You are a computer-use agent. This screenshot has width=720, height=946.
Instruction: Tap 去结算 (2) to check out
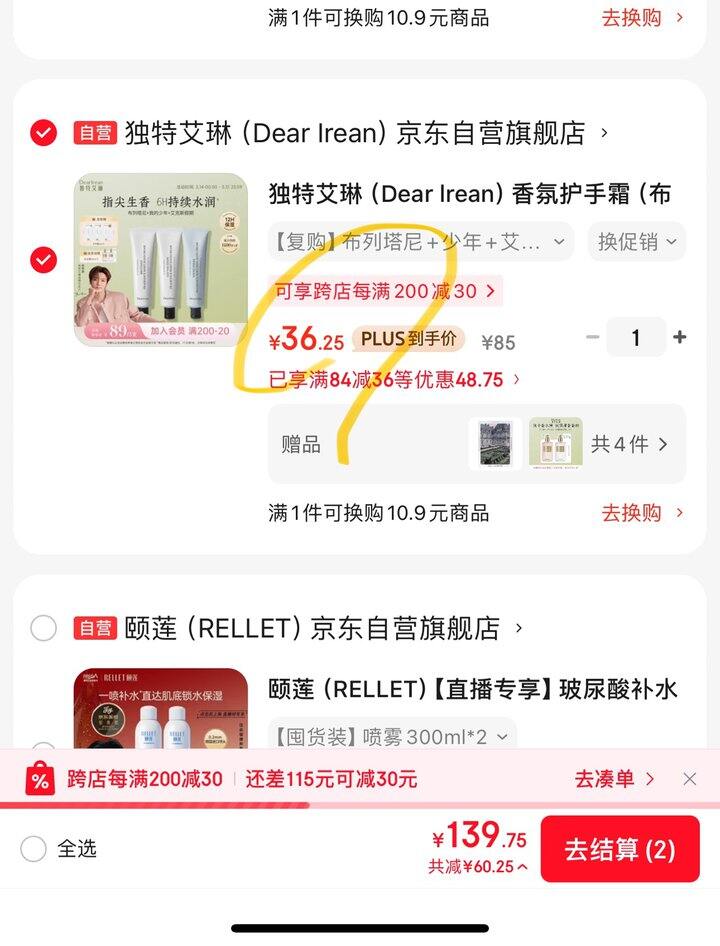(x=620, y=849)
